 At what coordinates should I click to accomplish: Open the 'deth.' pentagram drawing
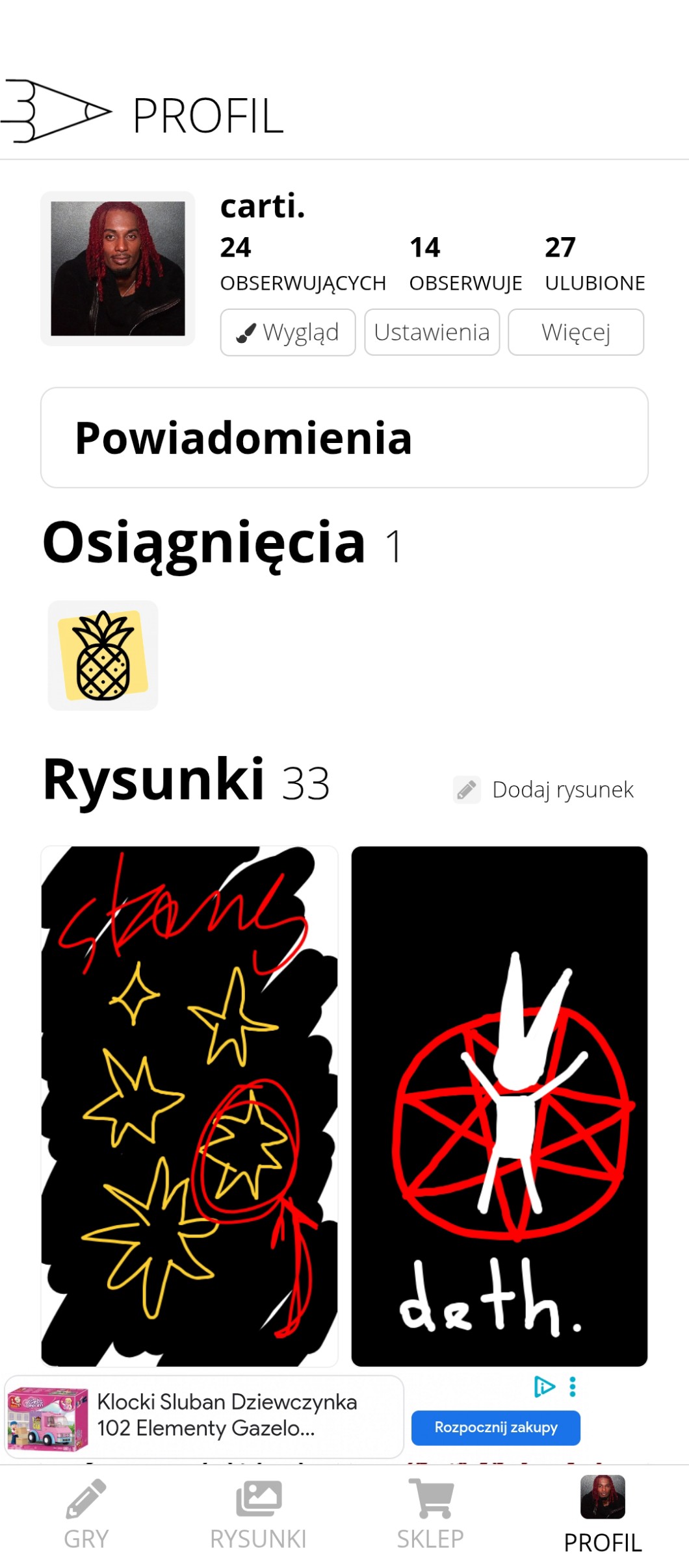coord(499,1106)
